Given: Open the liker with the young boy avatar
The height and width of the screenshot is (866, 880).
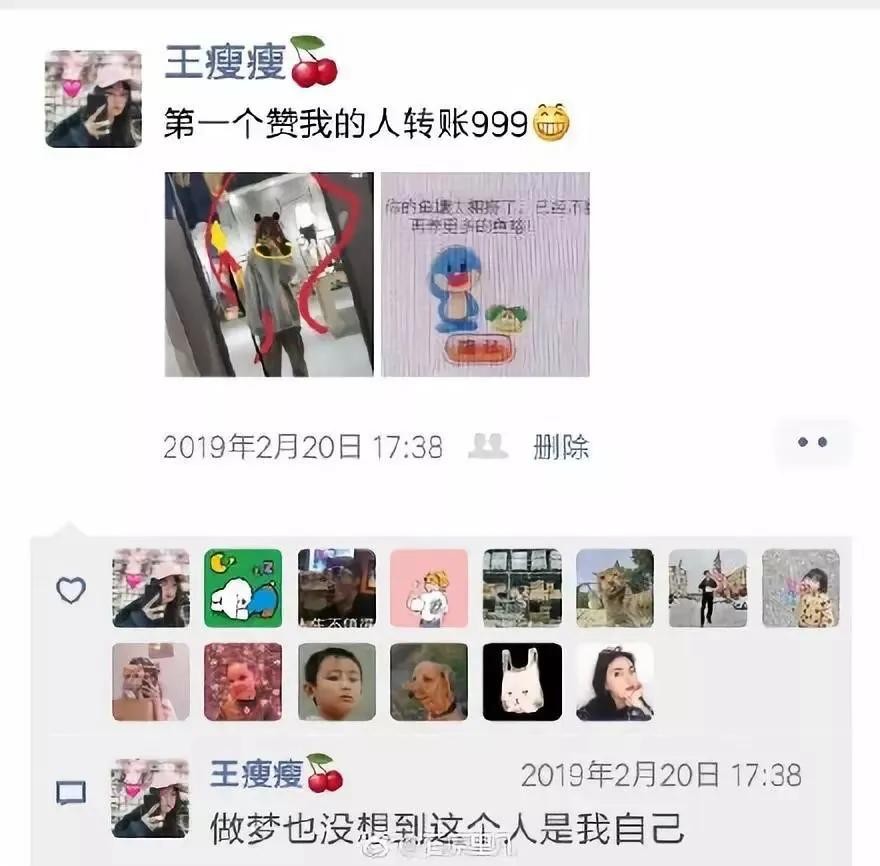Looking at the screenshot, I should point(336,682).
